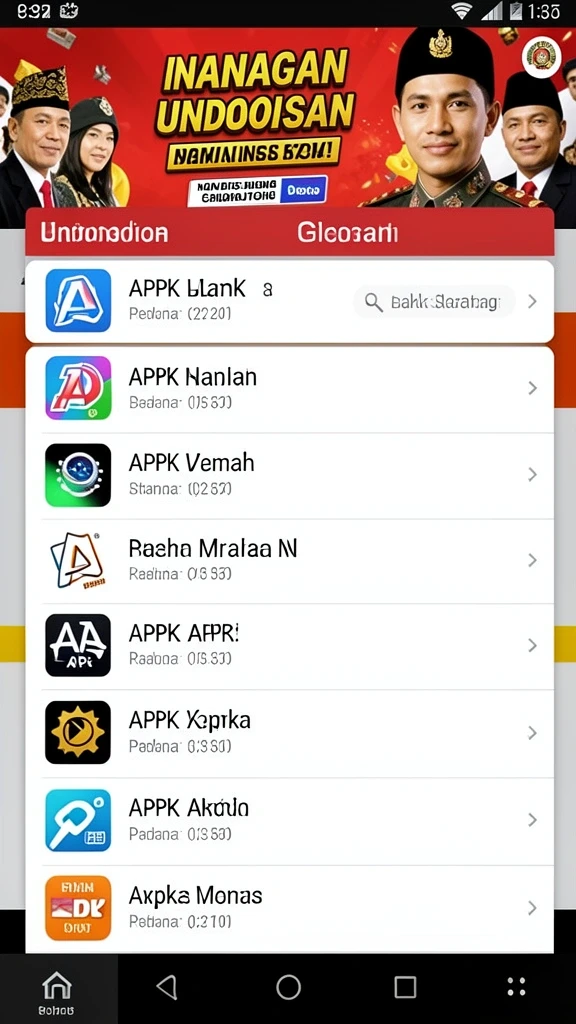Open the Akpka Monas entry
576x1024 pixels.
[x=289, y=908]
